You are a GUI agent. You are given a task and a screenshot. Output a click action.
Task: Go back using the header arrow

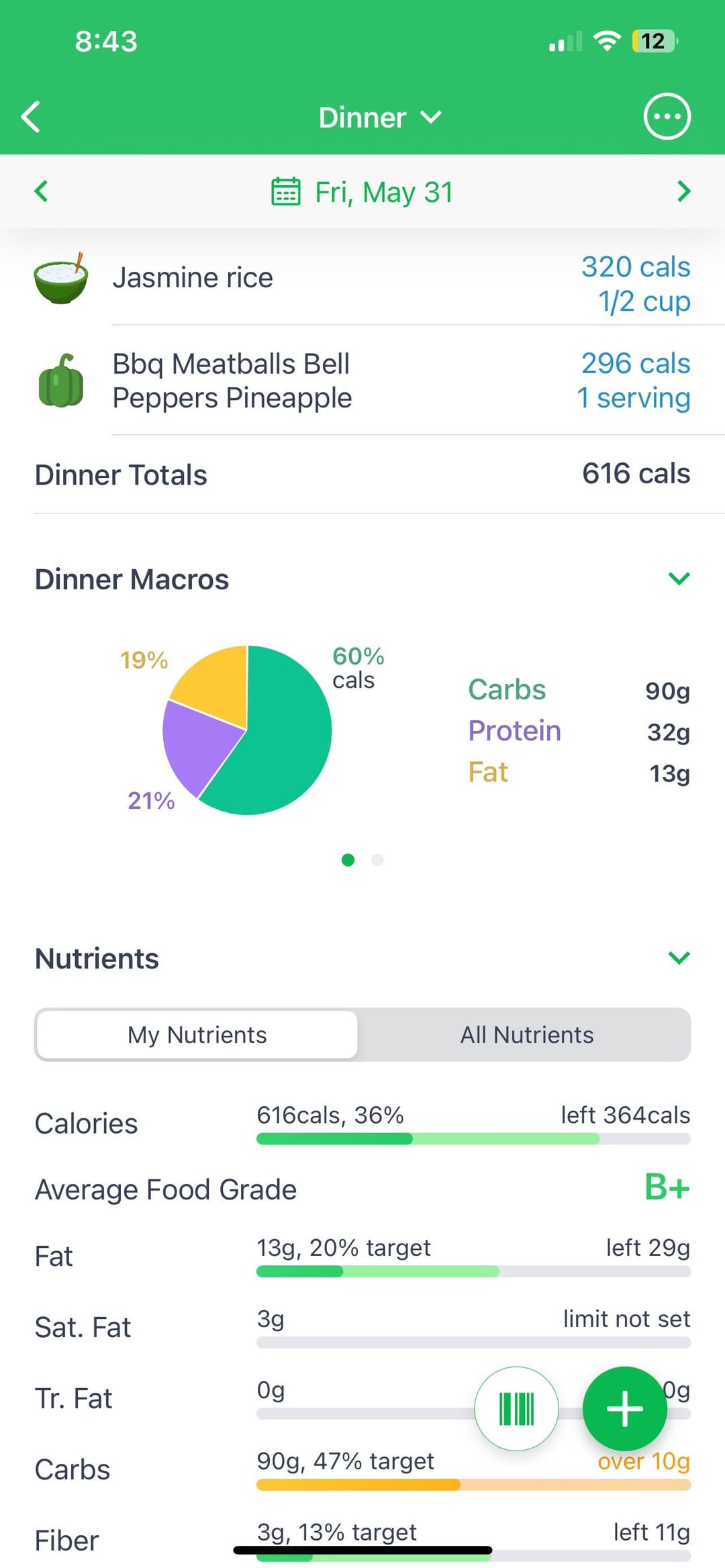point(31,117)
